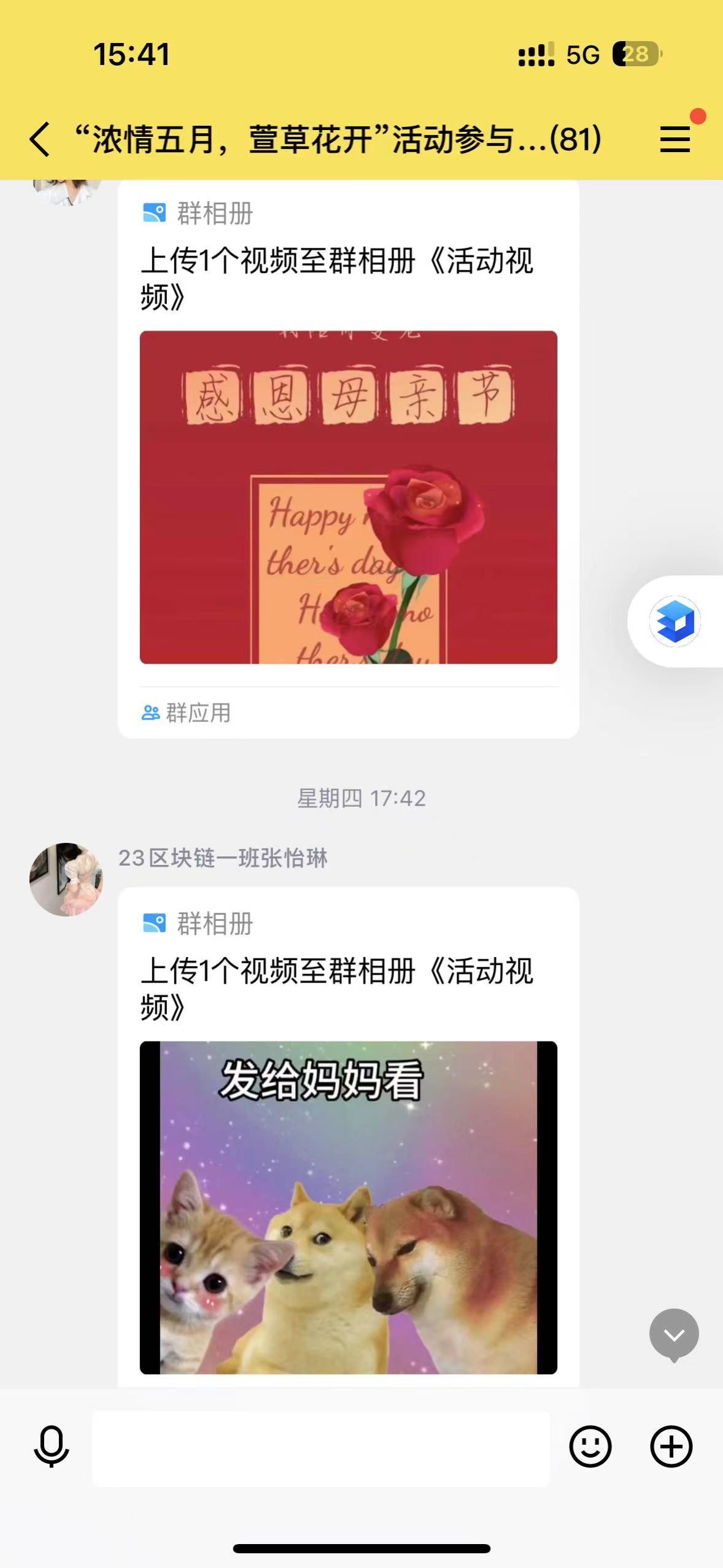
Task: Open 张怡琳's profile avatar
Action: [x=66, y=879]
